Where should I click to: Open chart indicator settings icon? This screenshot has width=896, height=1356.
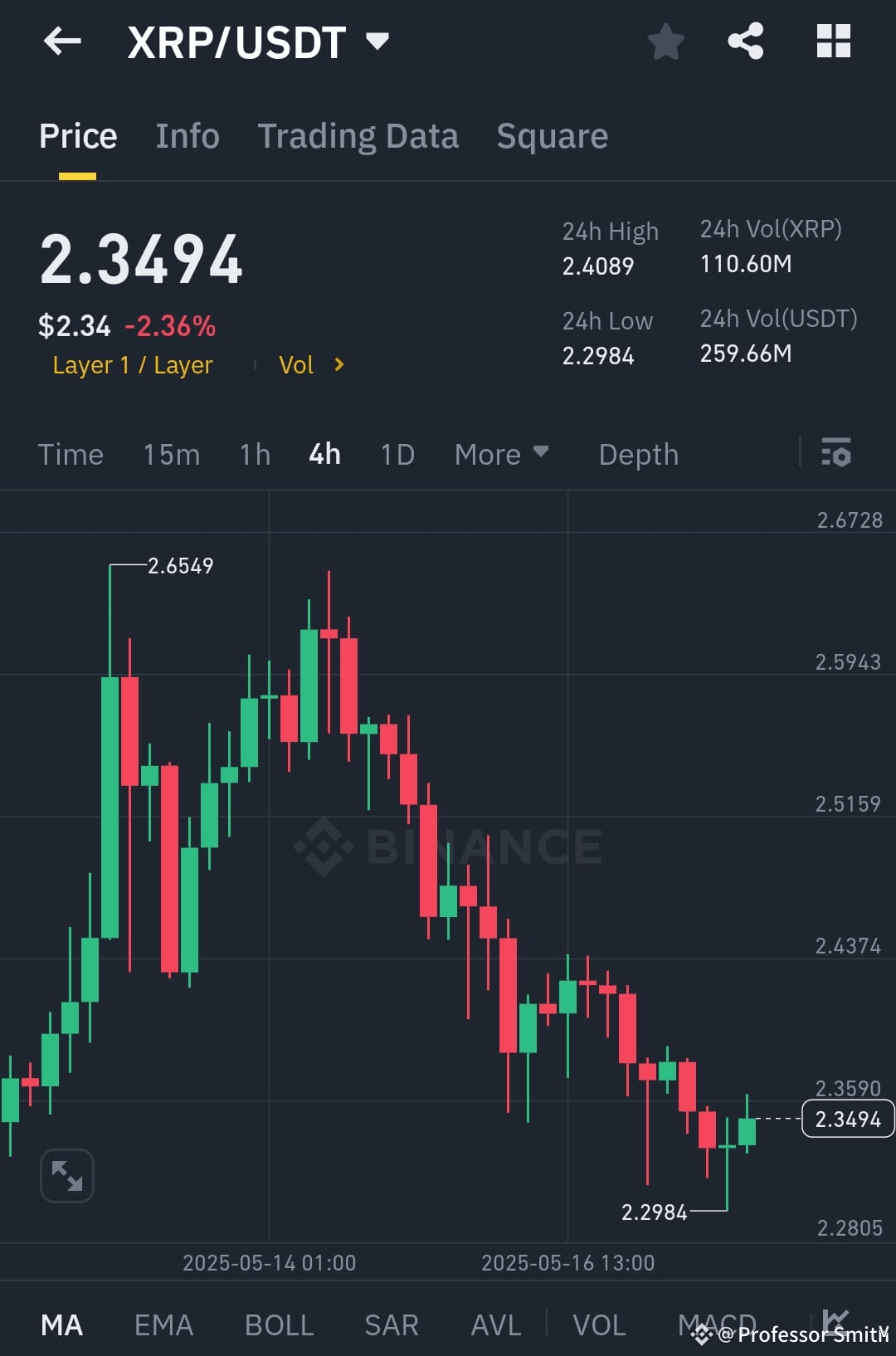836,454
